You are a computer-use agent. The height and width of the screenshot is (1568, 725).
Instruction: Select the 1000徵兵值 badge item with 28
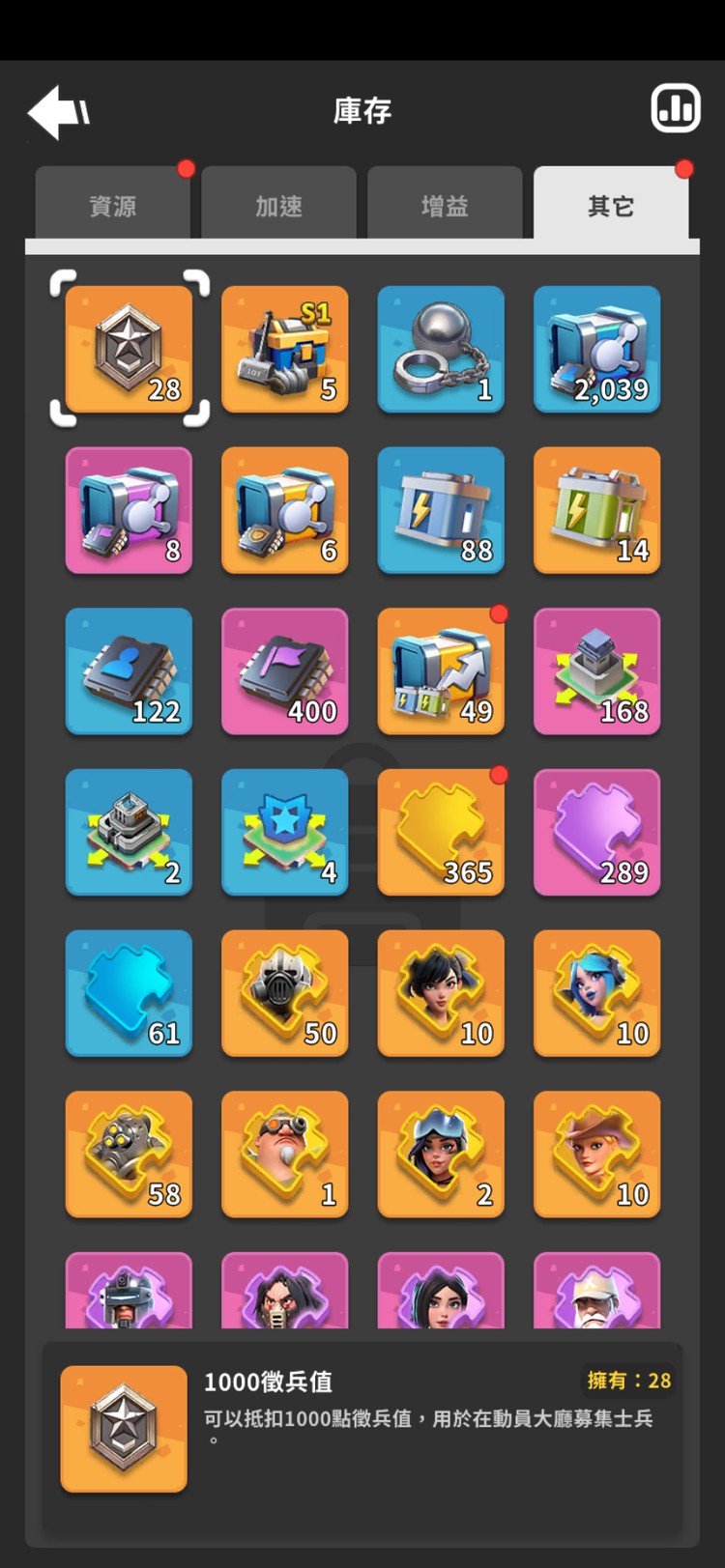129,349
